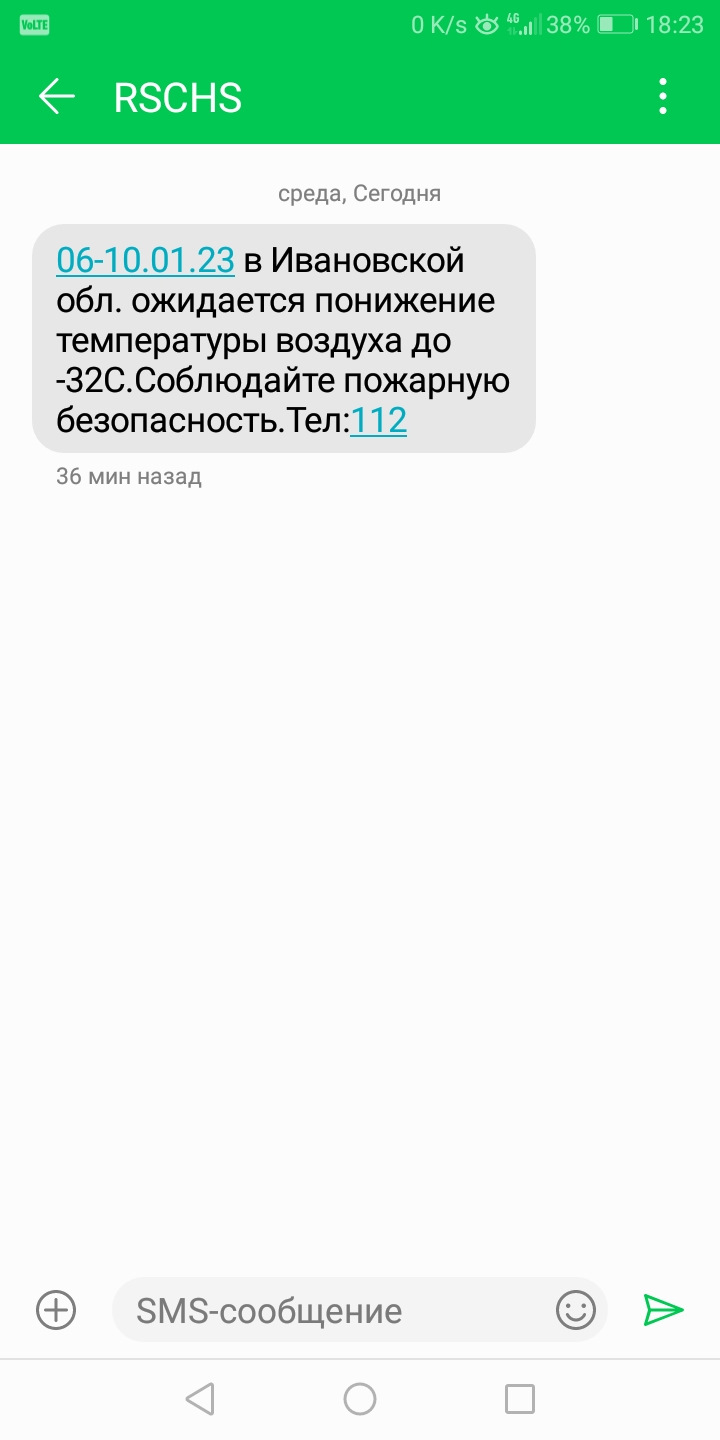Send the message with the arrow icon

(662, 1309)
